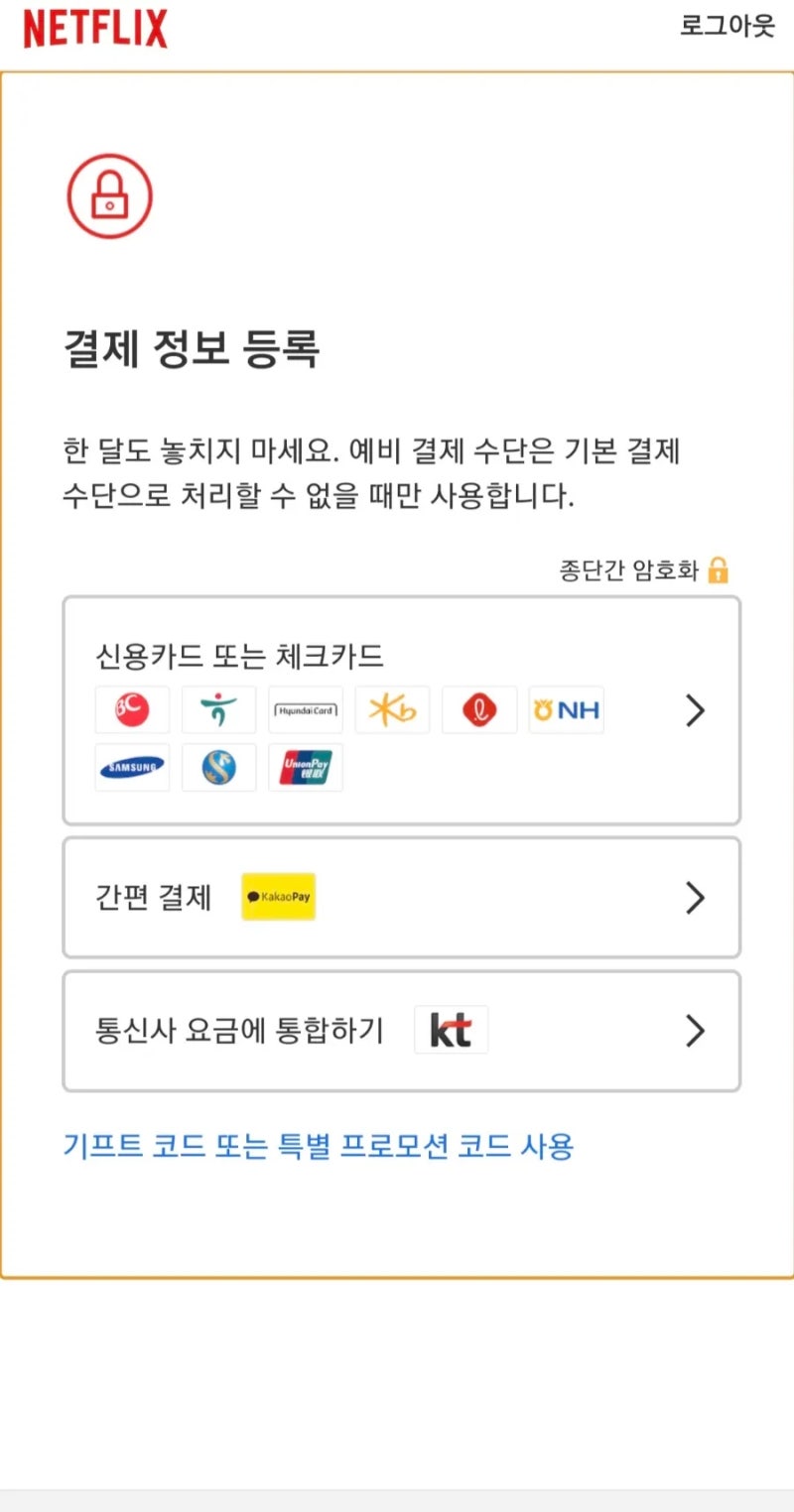
Task: Click the KakaoPay logo badge
Action: tap(278, 898)
